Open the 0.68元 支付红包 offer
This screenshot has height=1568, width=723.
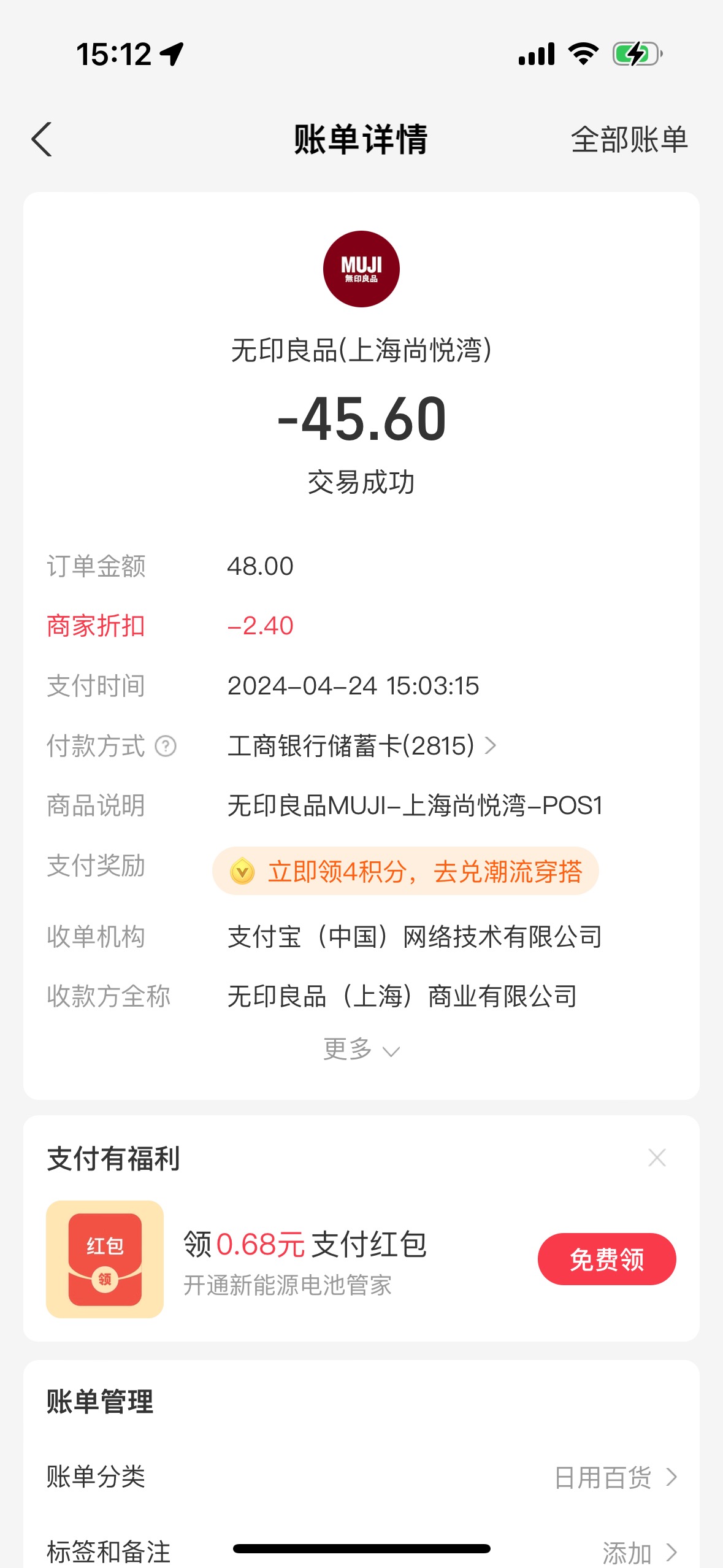tap(305, 1244)
